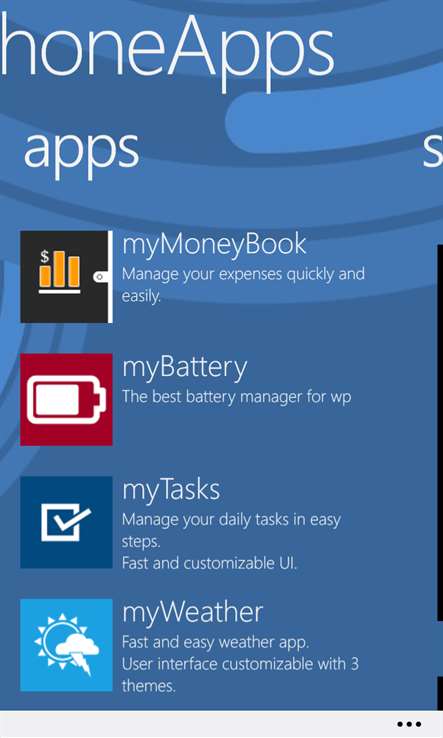Expand the app bar ellipsis menu
Image resolution: width=443 pixels, height=738 pixels.
point(409,724)
